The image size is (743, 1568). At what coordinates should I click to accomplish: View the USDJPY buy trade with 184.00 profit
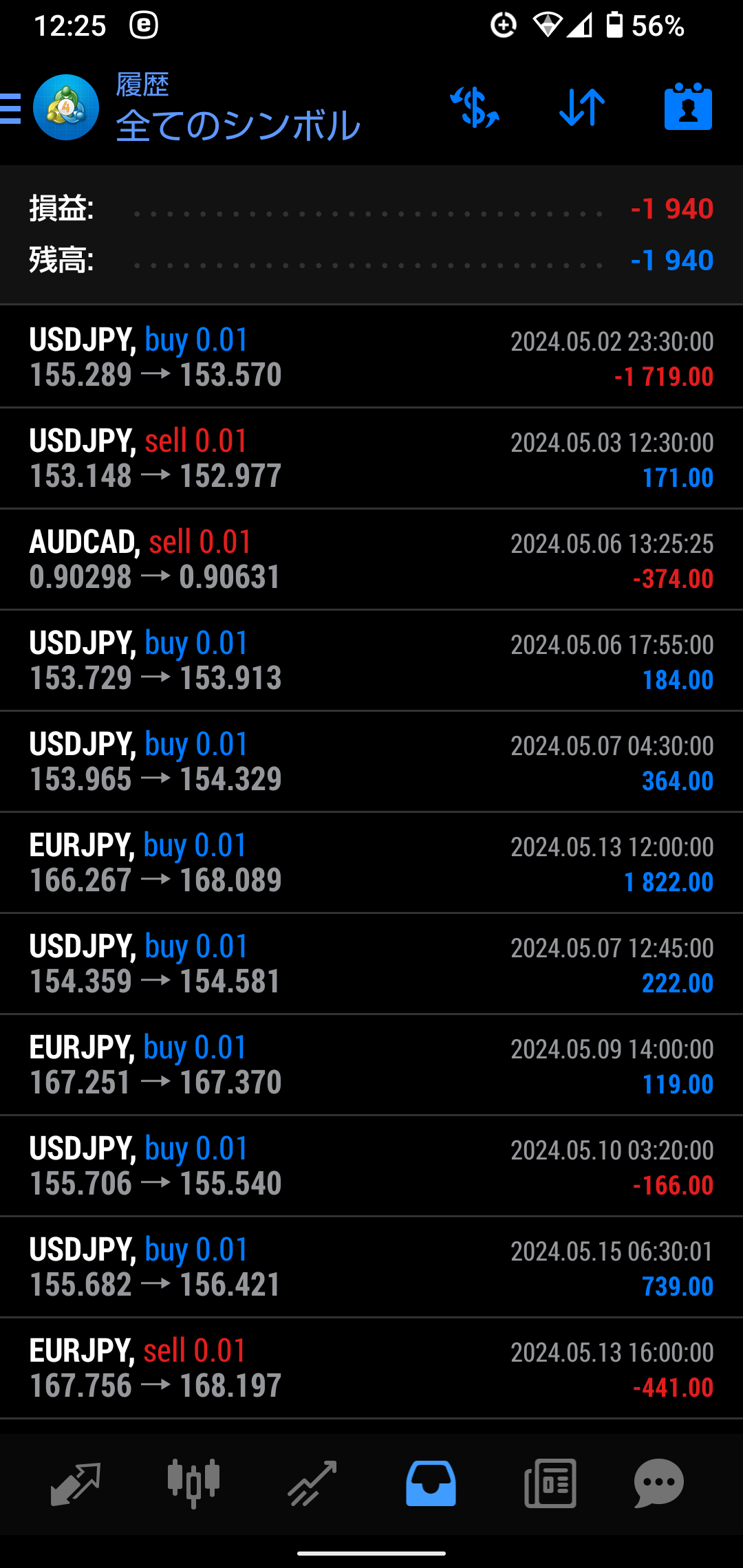click(371, 660)
